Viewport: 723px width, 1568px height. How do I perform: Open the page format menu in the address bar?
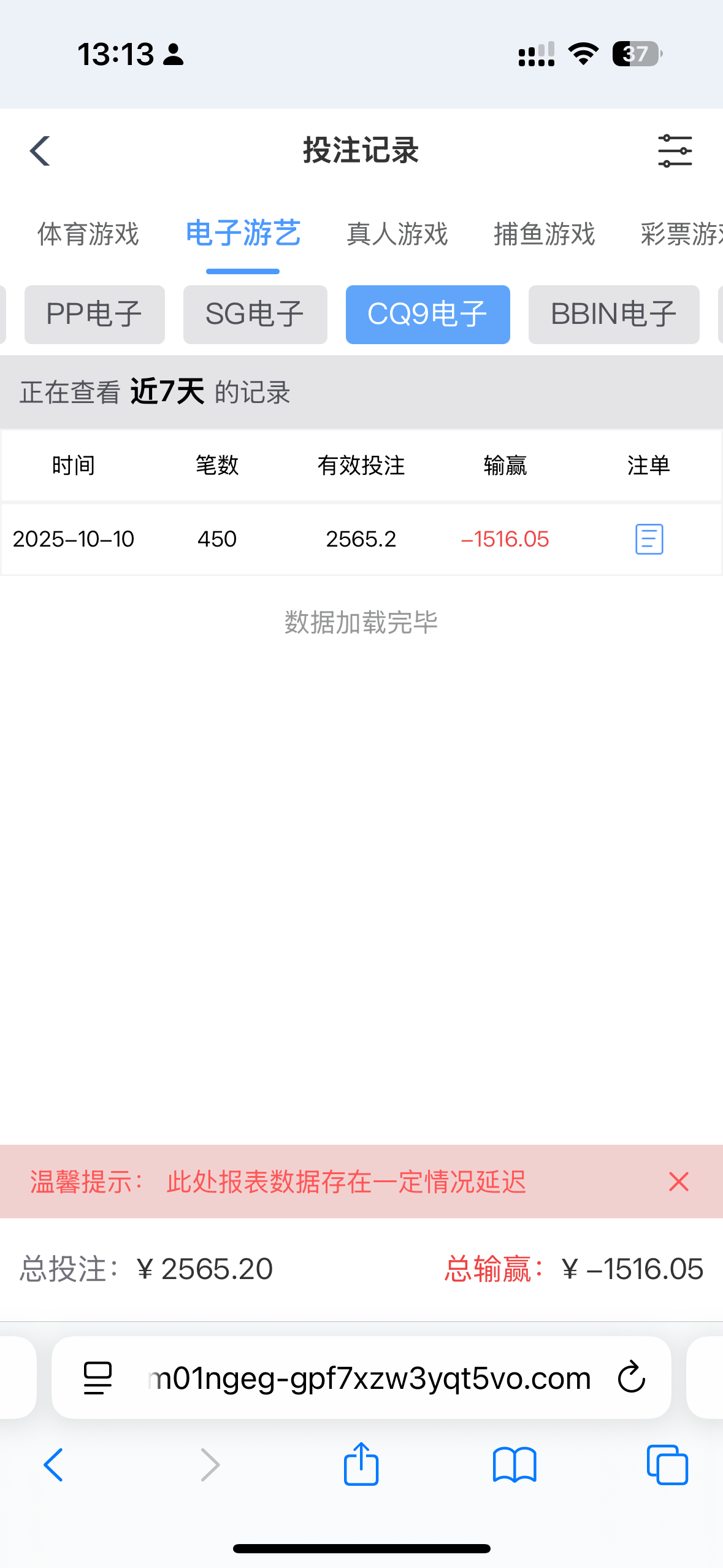click(x=98, y=1378)
